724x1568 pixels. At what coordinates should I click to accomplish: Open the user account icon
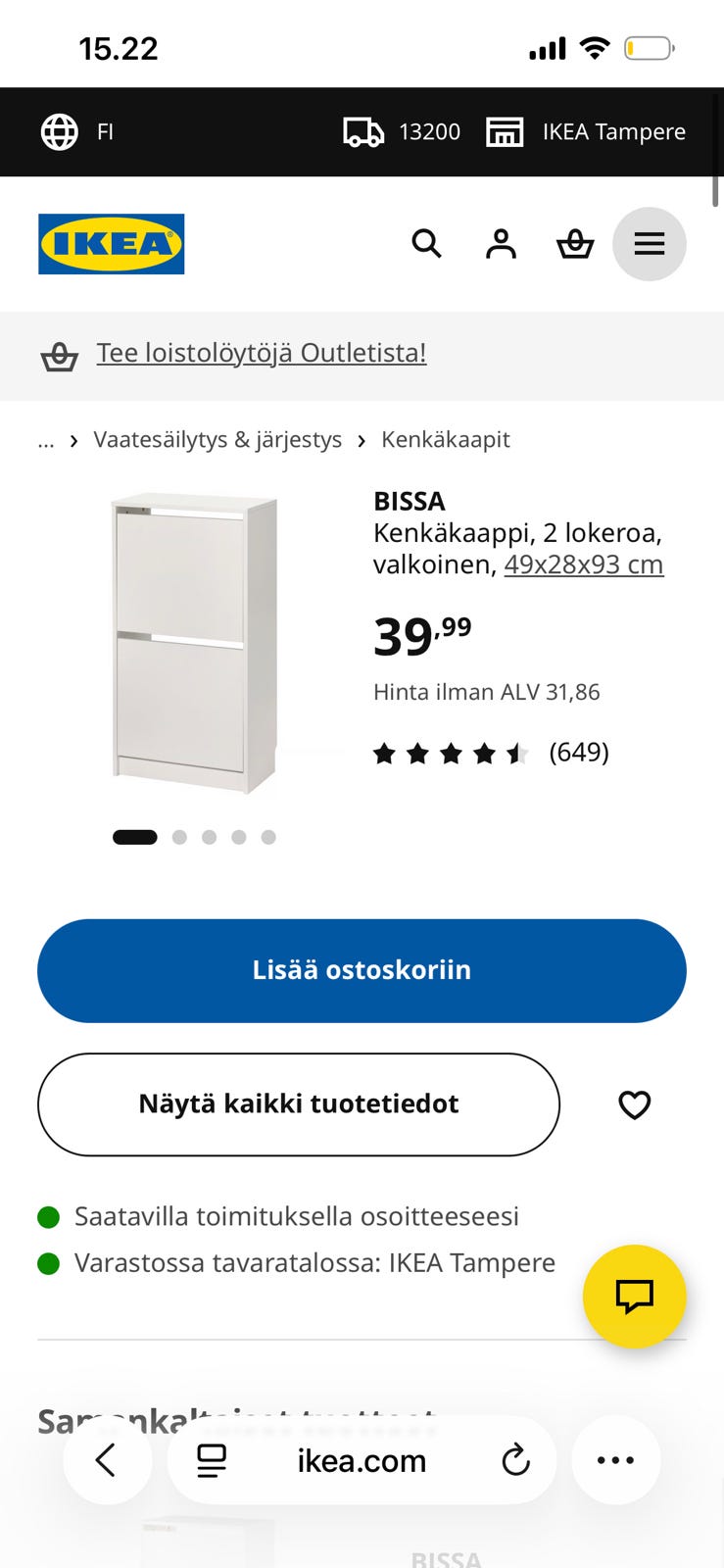501,243
